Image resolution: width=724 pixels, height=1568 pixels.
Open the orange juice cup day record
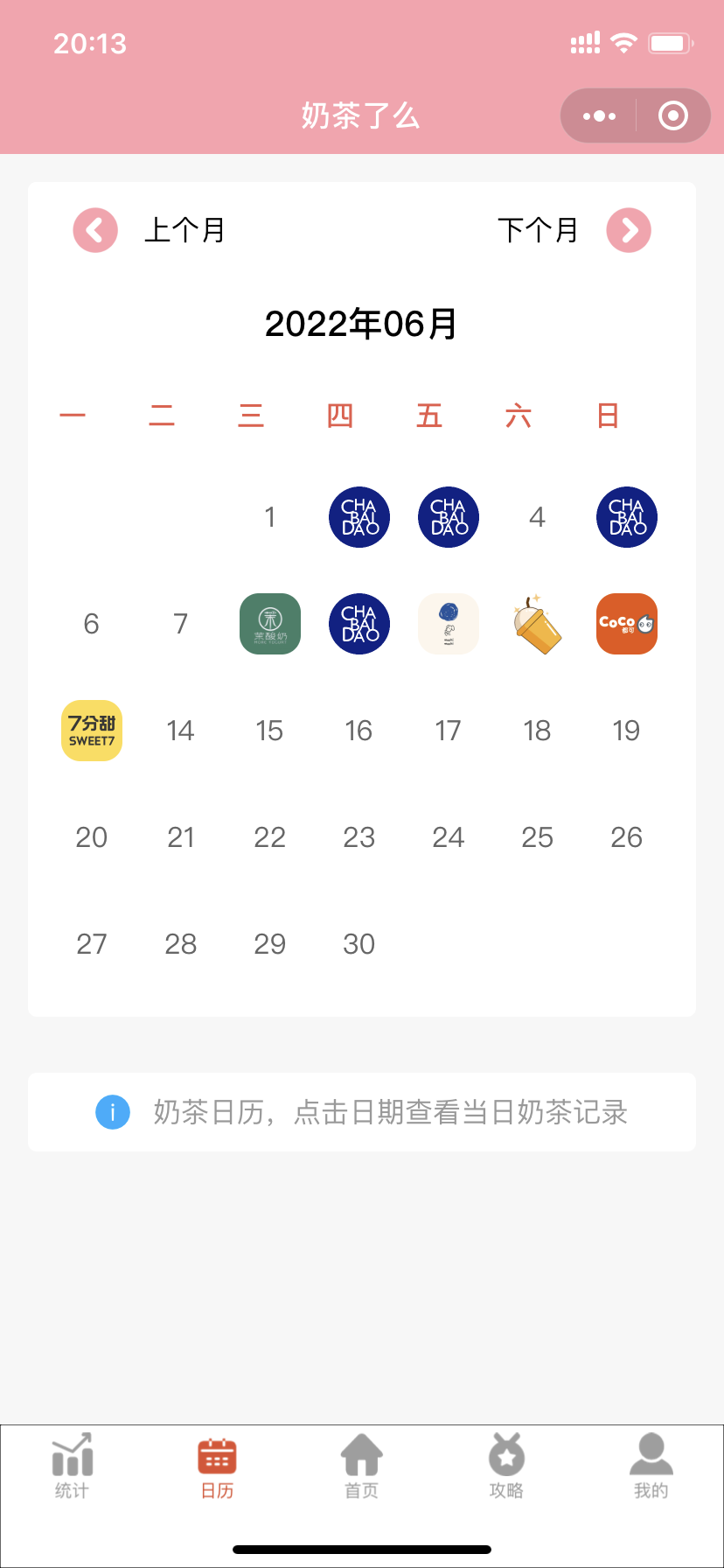(538, 624)
